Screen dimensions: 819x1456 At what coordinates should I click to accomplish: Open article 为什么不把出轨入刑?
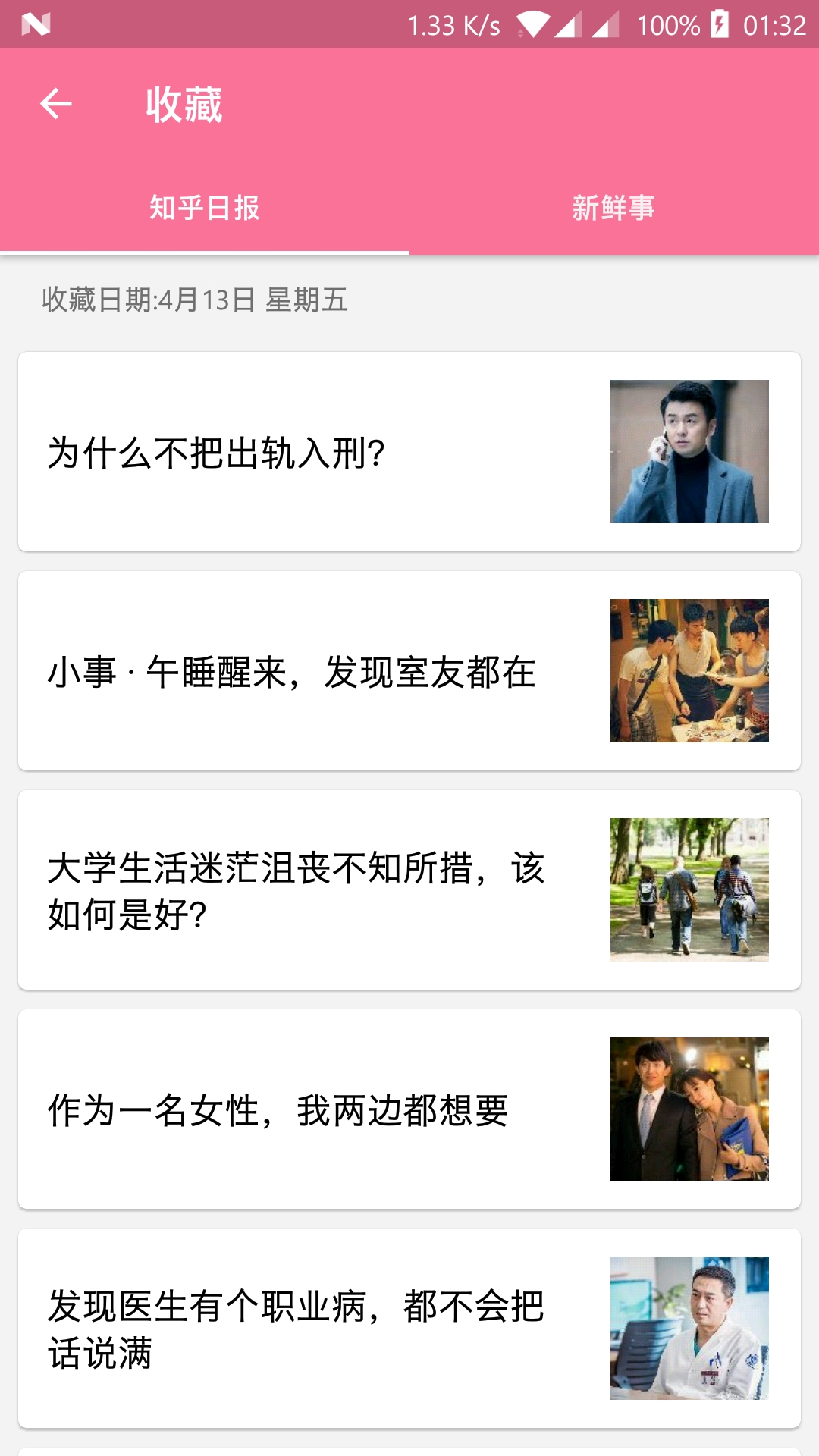pos(409,452)
